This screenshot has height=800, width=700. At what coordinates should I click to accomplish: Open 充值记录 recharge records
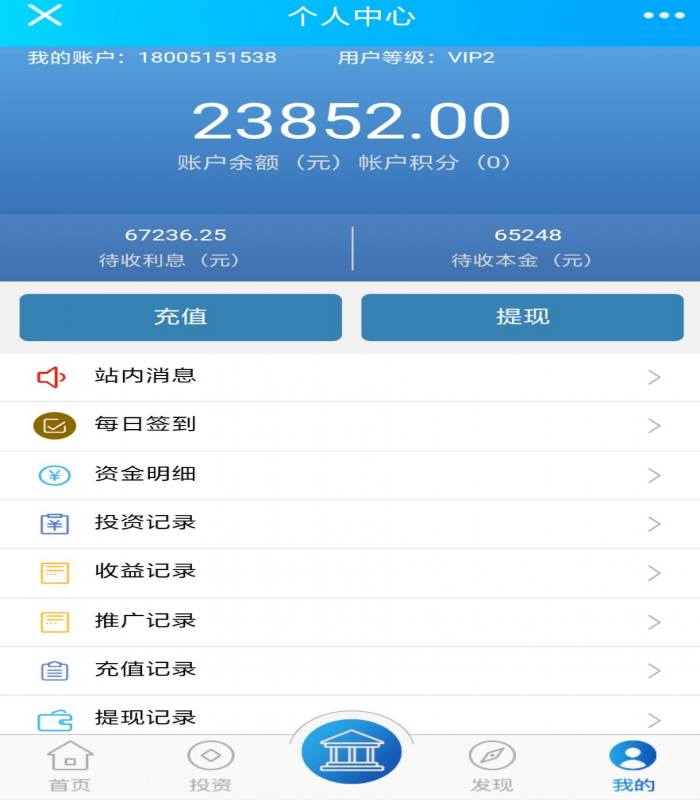coord(350,670)
